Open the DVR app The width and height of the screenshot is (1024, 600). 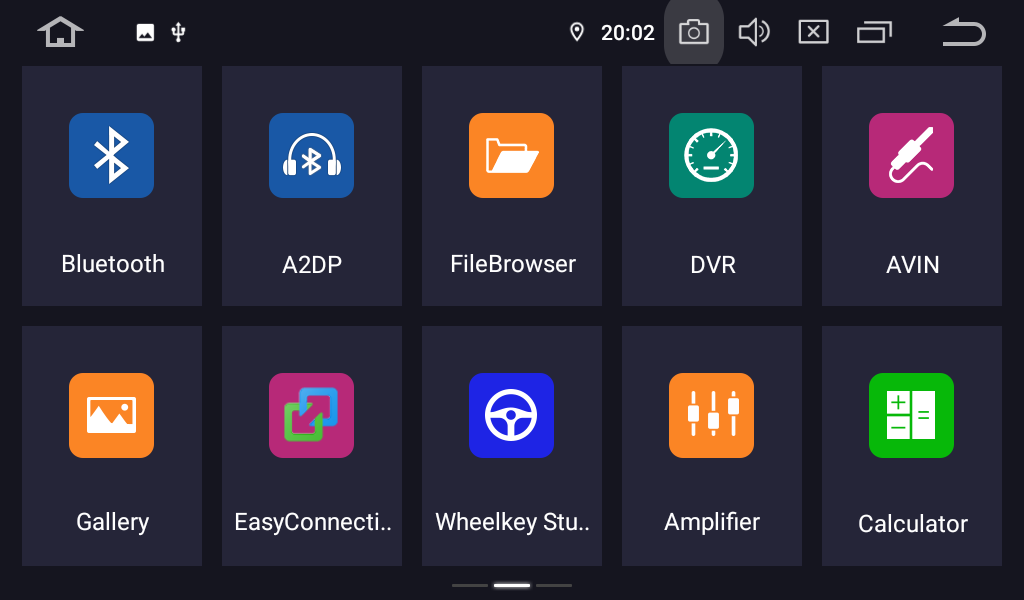pos(711,156)
